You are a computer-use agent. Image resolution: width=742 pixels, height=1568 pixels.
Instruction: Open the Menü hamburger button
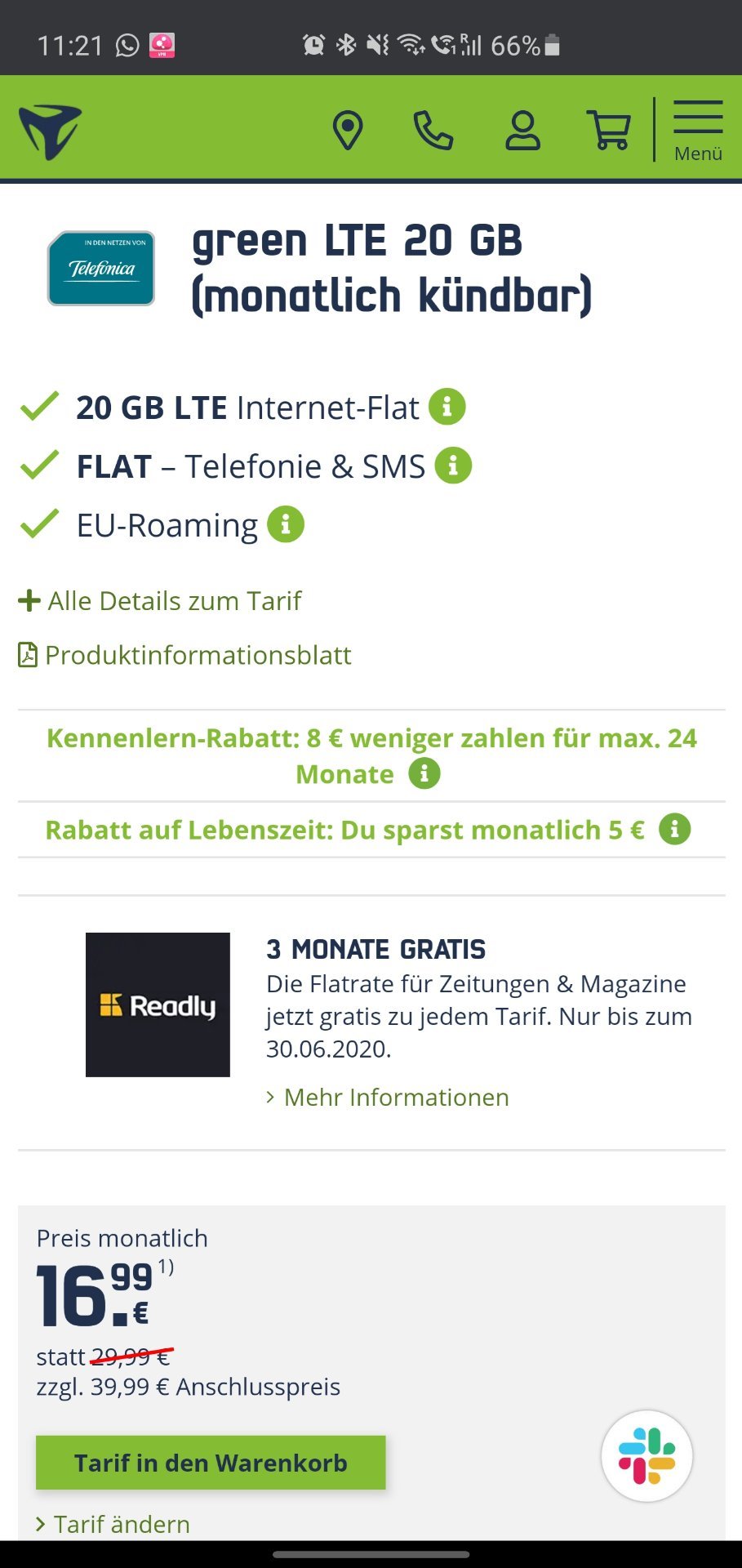click(698, 131)
